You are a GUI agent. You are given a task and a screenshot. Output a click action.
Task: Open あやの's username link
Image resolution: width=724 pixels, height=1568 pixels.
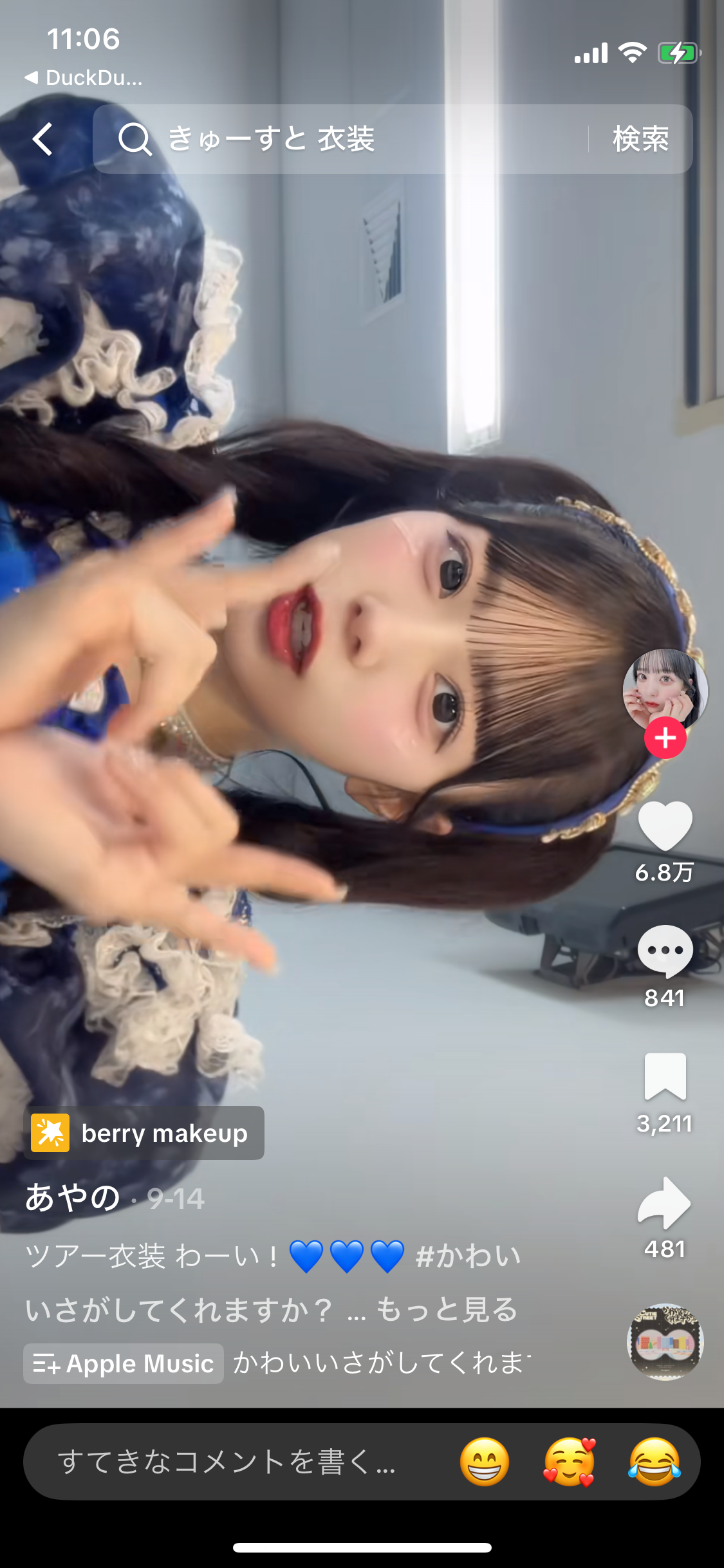tap(73, 1199)
